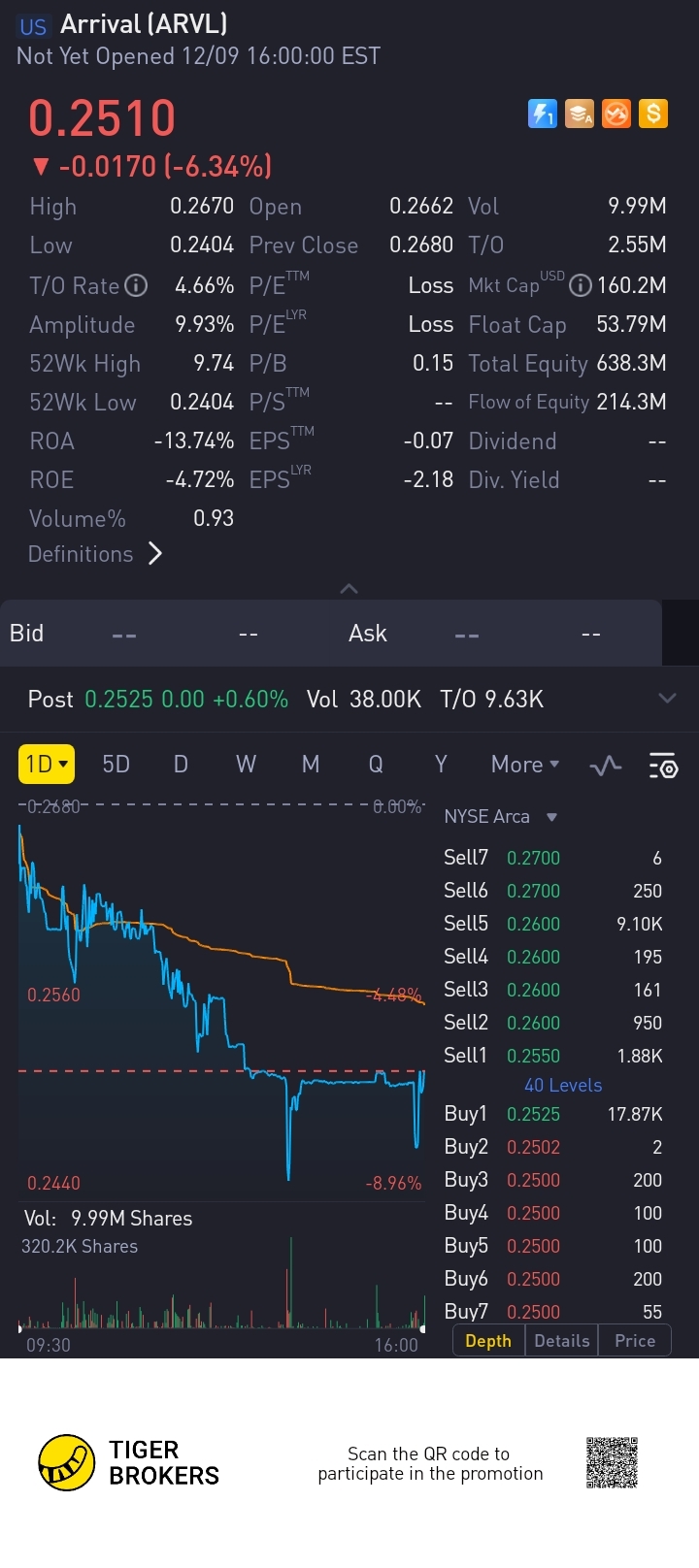The height and width of the screenshot is (1568, 699).
Task: Open the chart indicator comparison icon
Action: click(x=606, y=767)
